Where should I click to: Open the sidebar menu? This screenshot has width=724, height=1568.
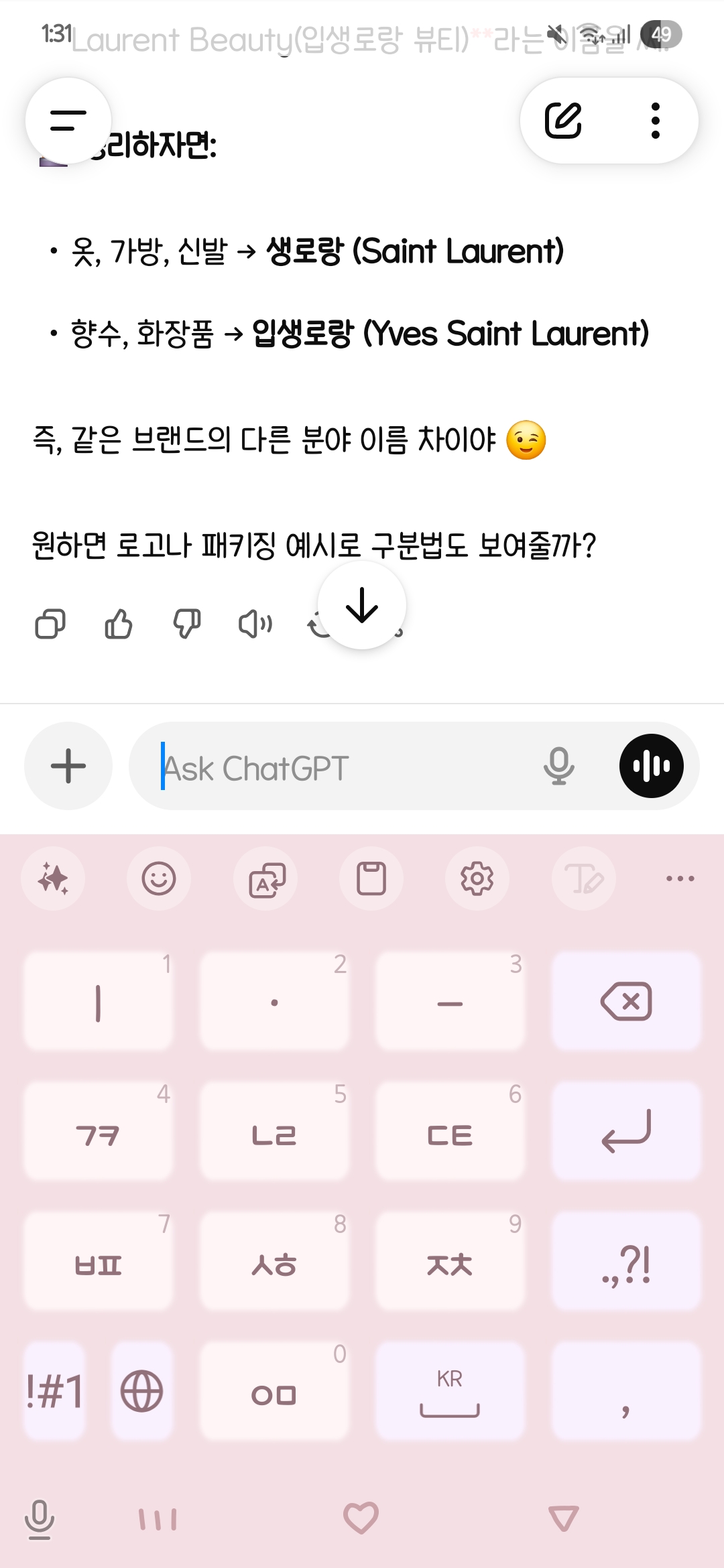(68, 121)
